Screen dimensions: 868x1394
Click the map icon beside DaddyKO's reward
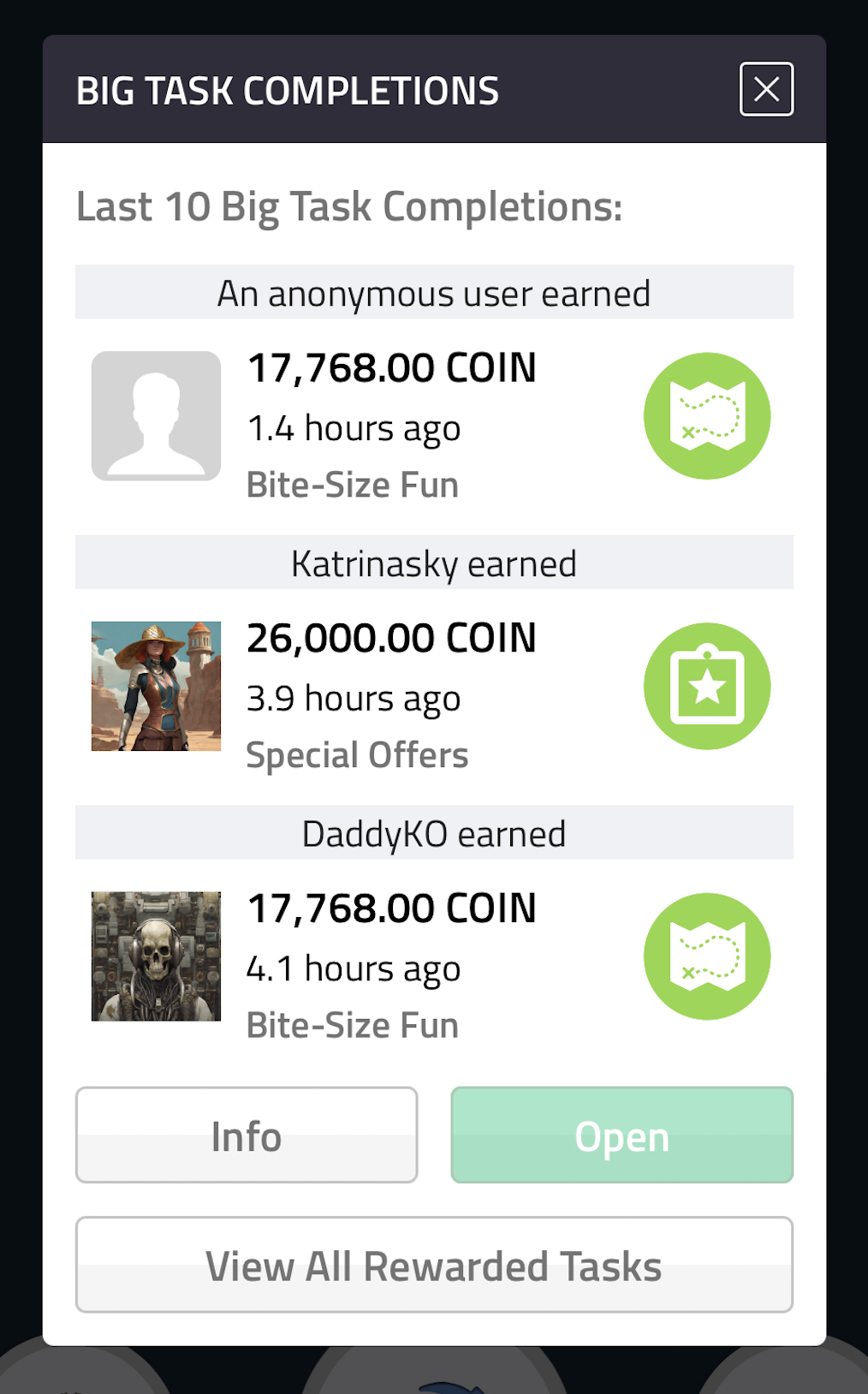(707, 956)
